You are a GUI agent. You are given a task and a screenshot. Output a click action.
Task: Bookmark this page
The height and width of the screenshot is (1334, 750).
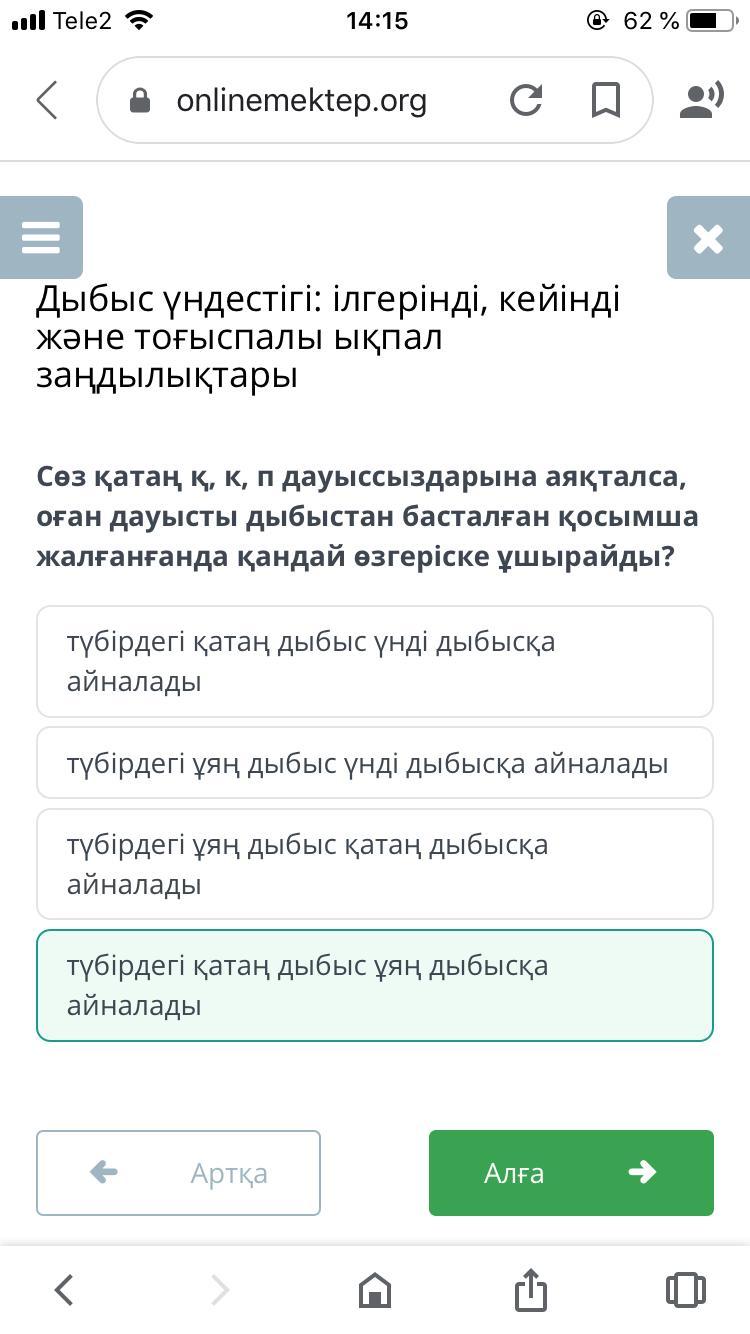click(x=605, y=100)
